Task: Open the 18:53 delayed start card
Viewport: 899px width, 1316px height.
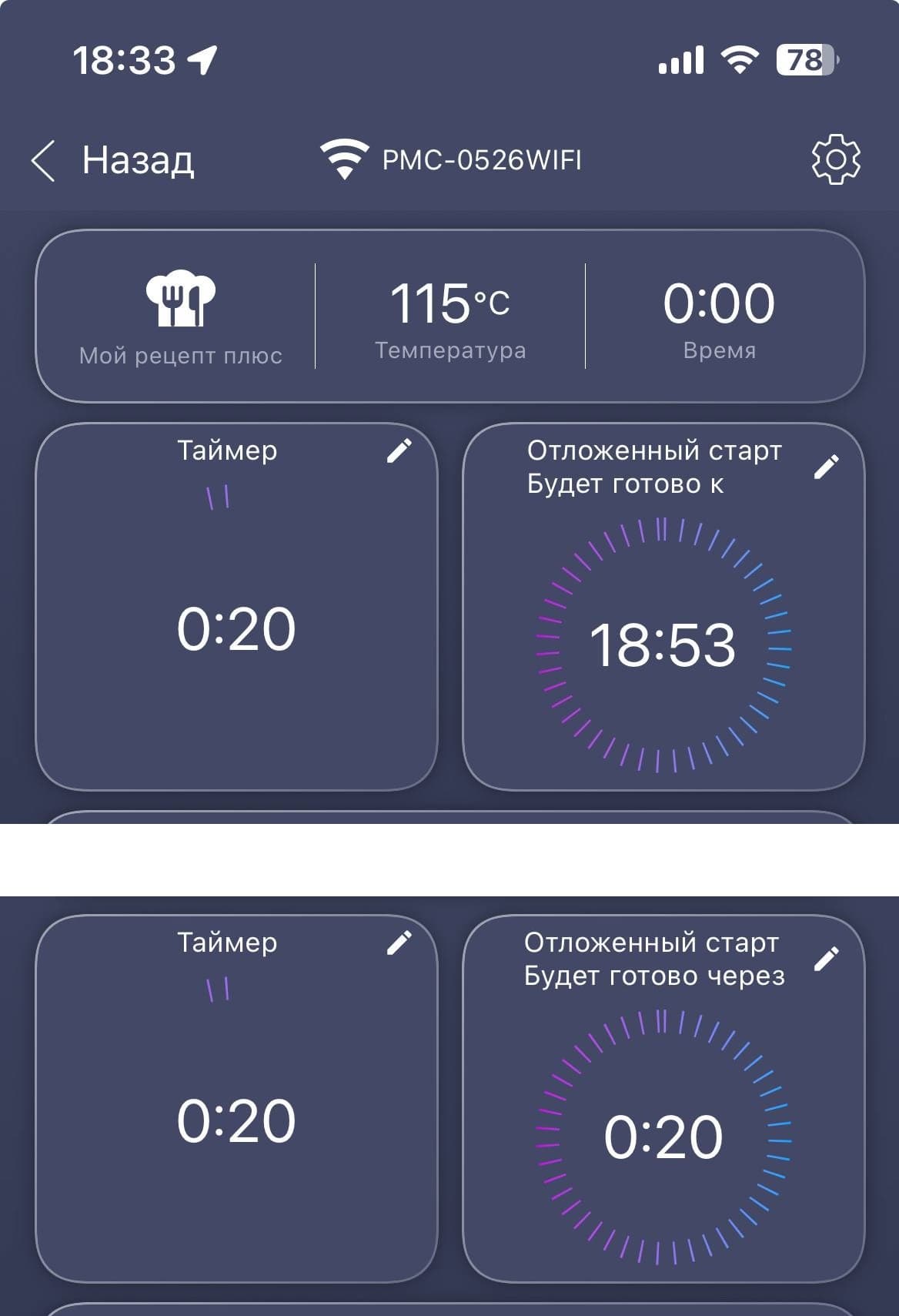Action: coord(663,645)
